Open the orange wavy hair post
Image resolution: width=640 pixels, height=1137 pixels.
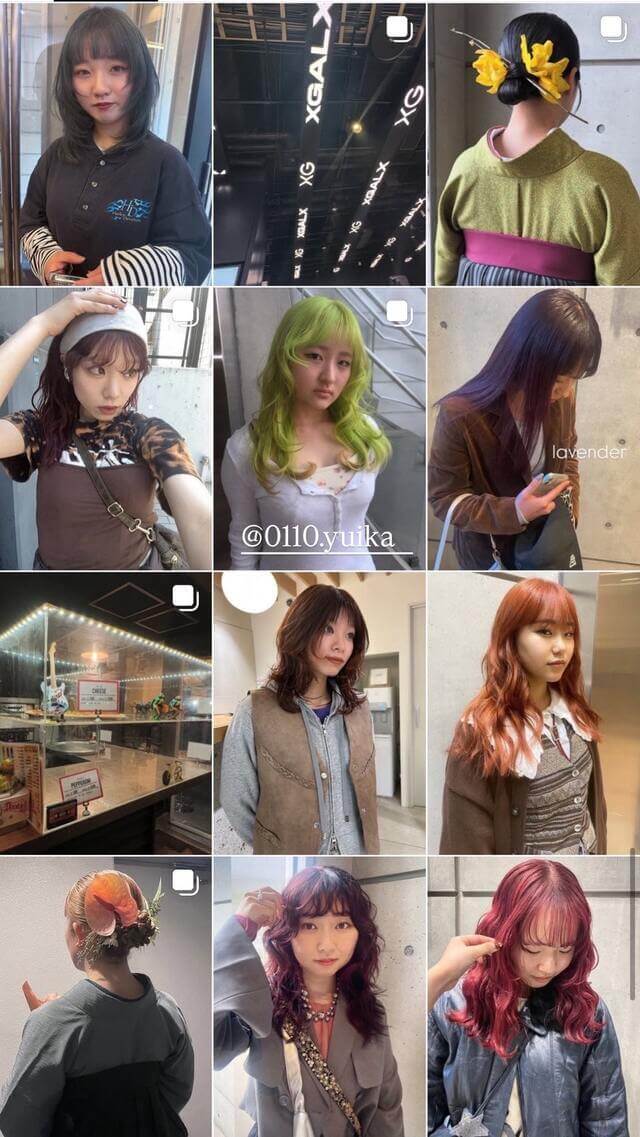(533, 712)
